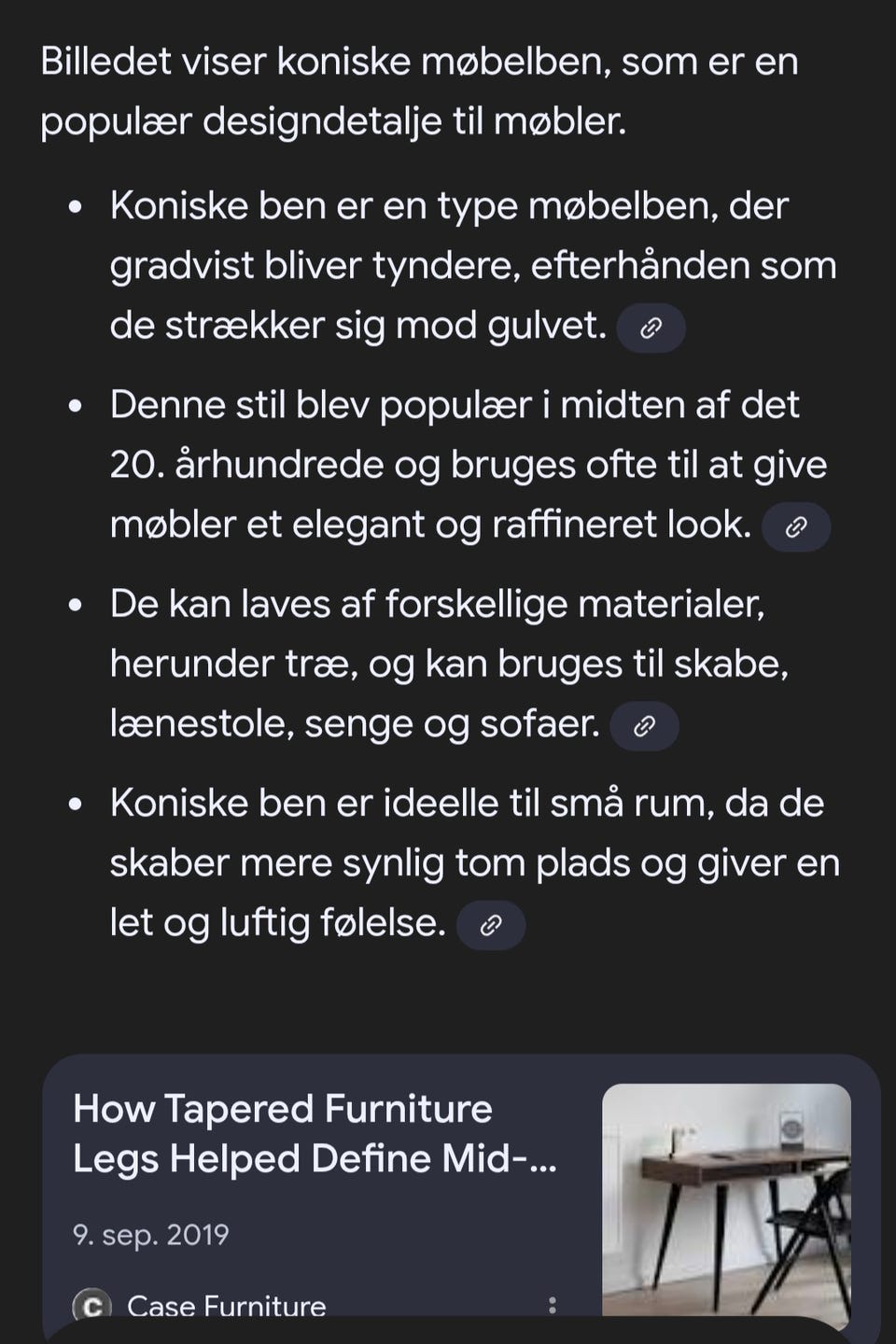This screenshot has height=1344, width=896.
Task: Open the citation link after 'raffineret look' bullet
Action: (796, 526)
